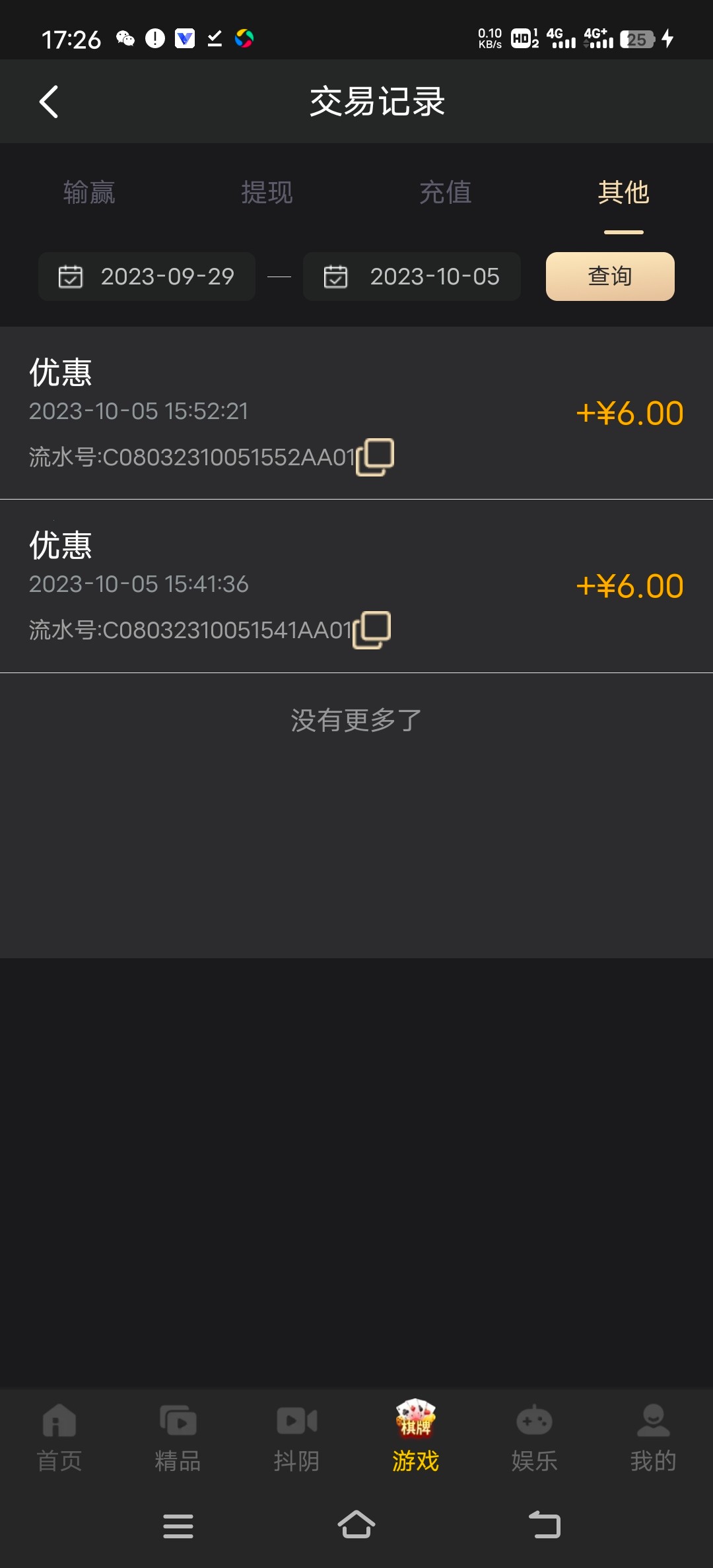Switch to the 提现 tab

(x=267, y=193)
